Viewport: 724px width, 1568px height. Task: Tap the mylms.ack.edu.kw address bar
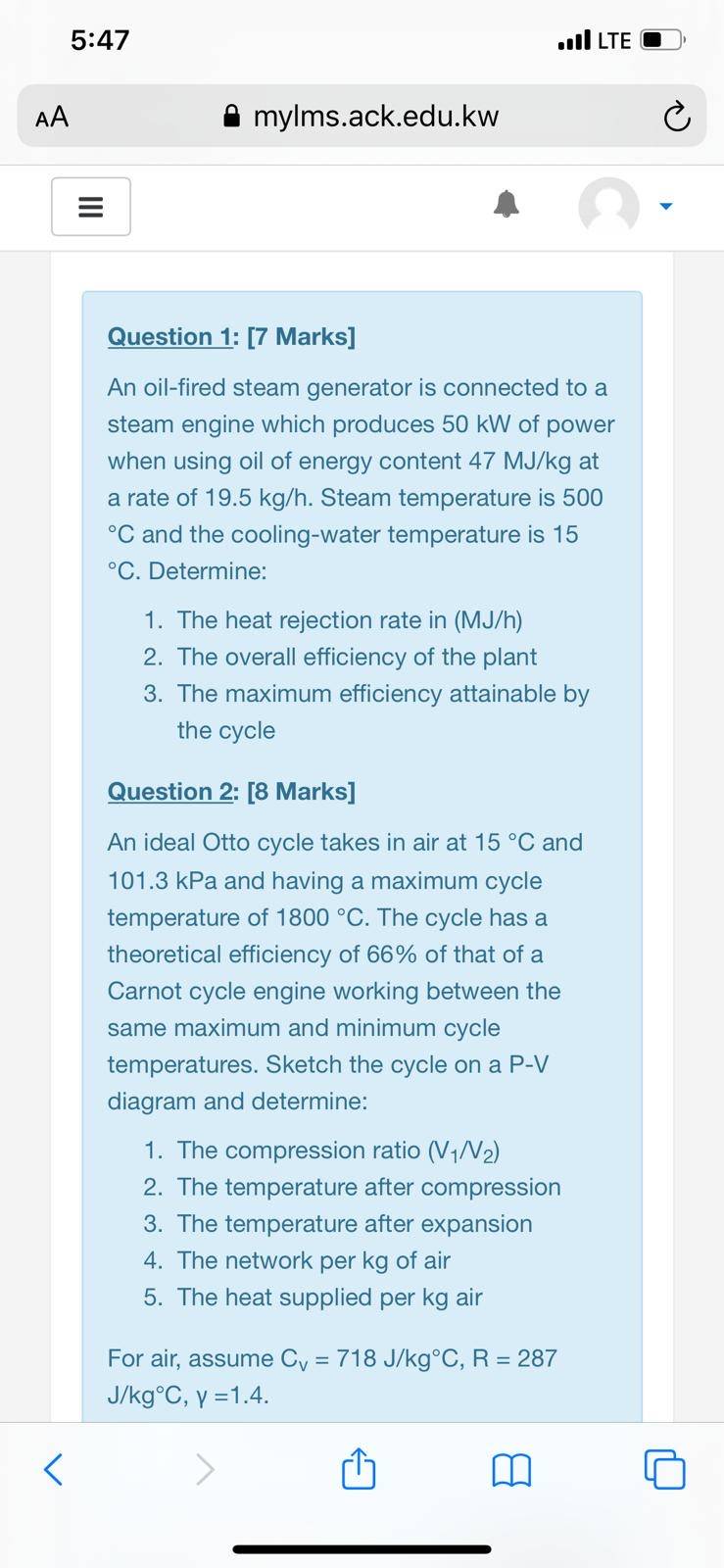(362, 117)
